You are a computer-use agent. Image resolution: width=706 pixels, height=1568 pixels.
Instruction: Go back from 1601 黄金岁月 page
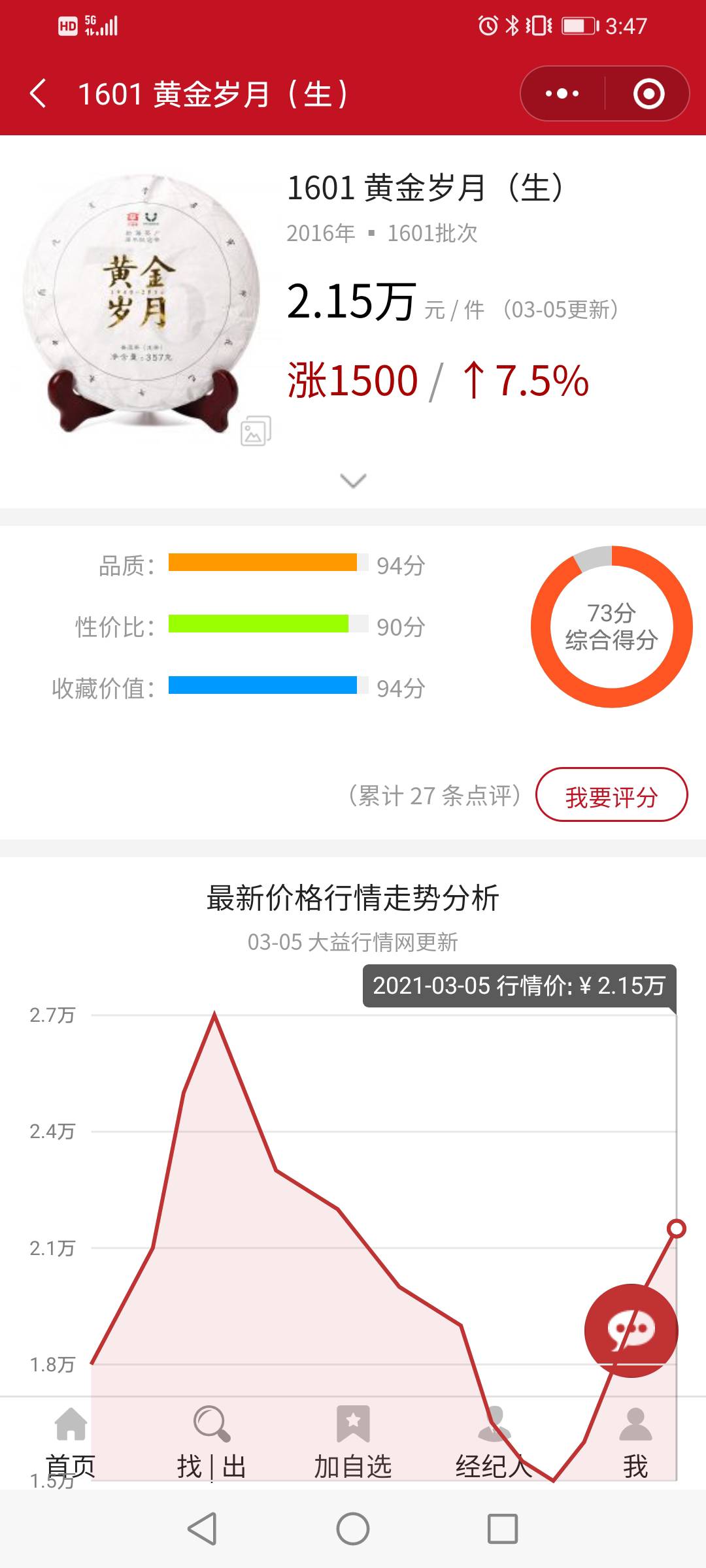coord(39,93)
